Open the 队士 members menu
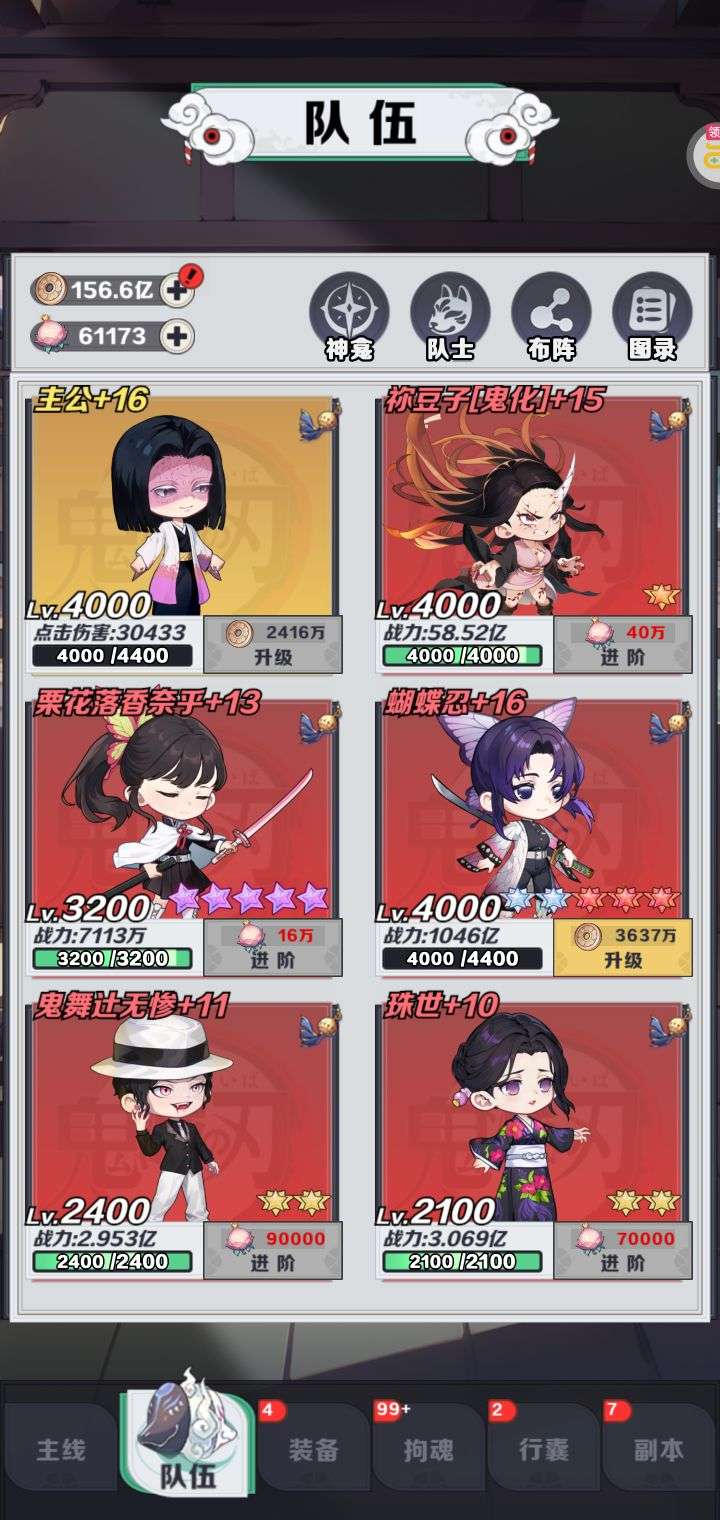The image size is (720, 1520). coord(449,316)
